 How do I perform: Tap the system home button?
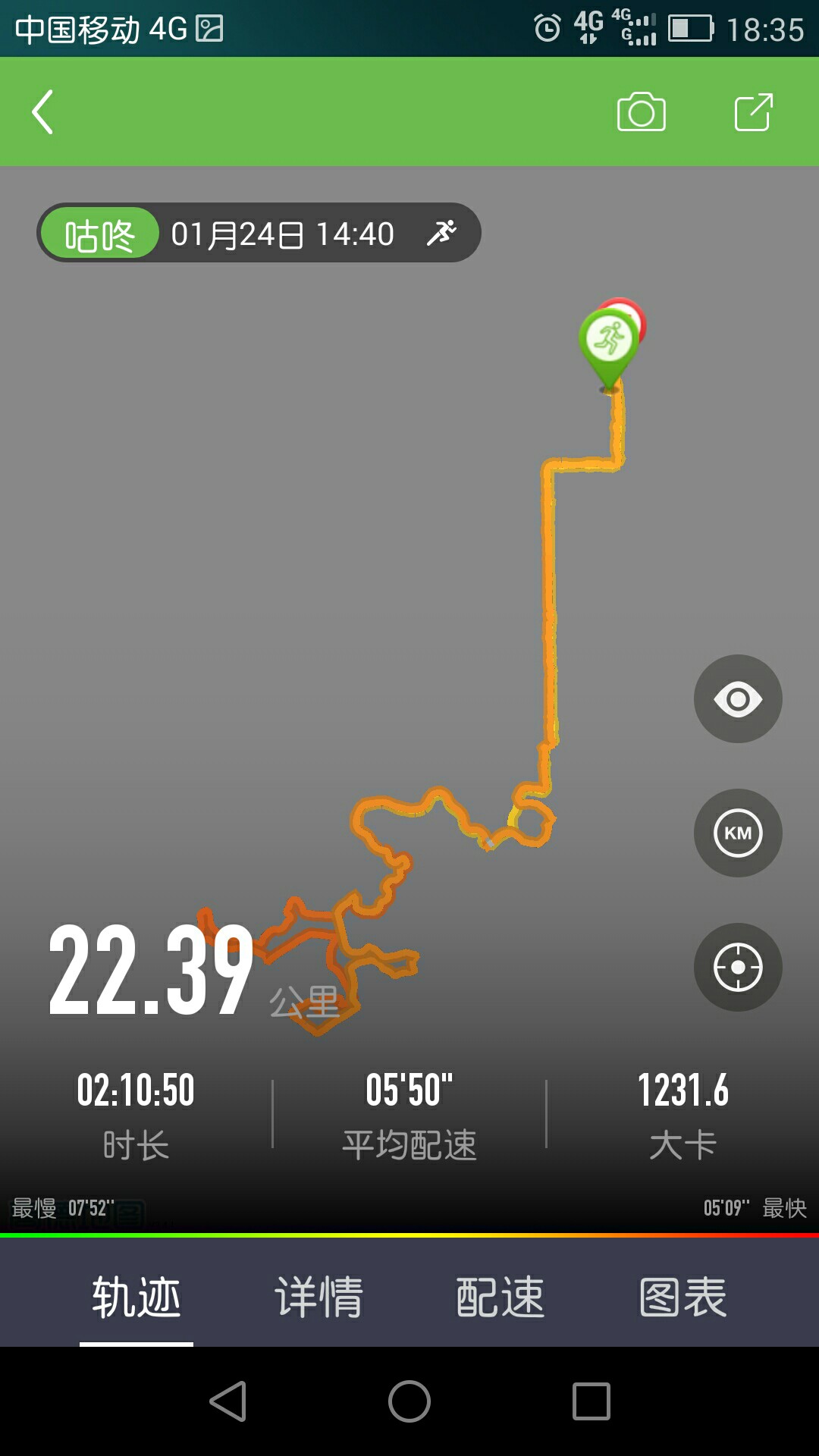click(x=409, y=1401)
